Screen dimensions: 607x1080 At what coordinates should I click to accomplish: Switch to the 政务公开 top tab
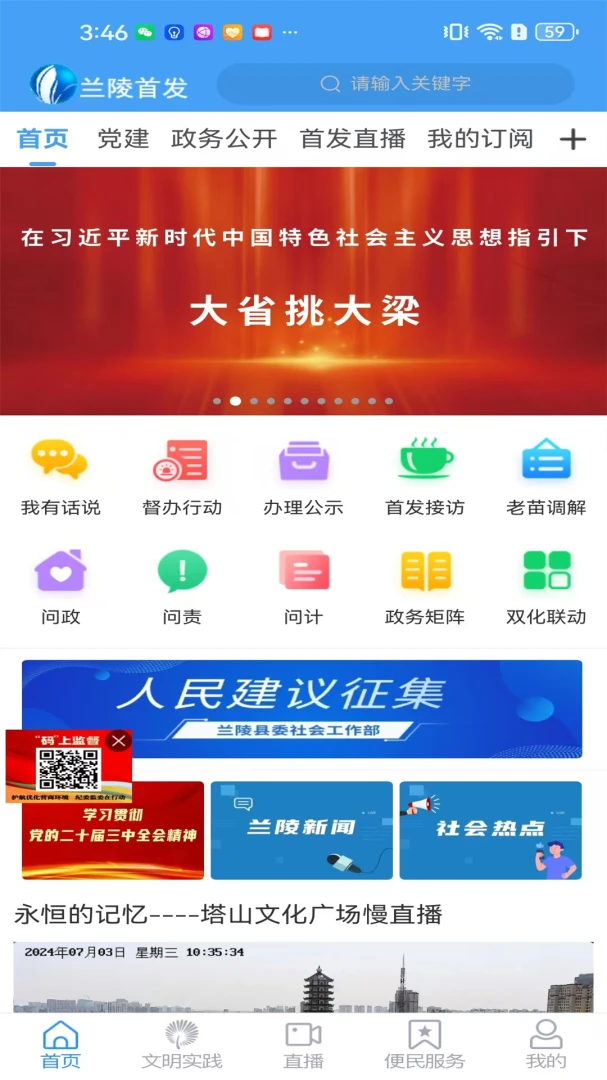tap(224, 139)
